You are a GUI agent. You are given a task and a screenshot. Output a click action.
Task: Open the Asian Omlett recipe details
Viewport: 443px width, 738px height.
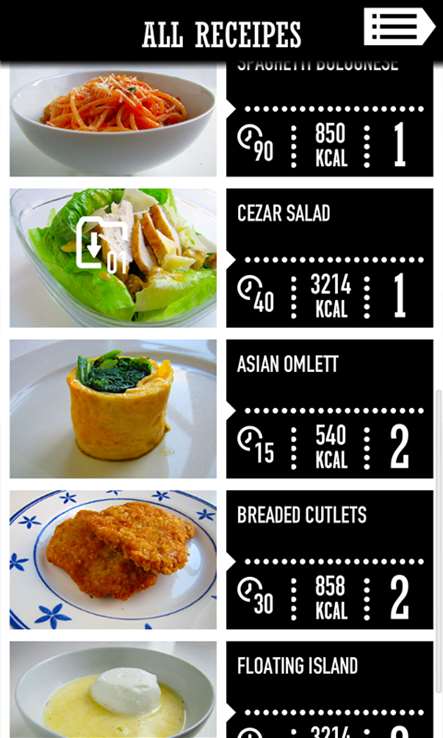[330, 409]
